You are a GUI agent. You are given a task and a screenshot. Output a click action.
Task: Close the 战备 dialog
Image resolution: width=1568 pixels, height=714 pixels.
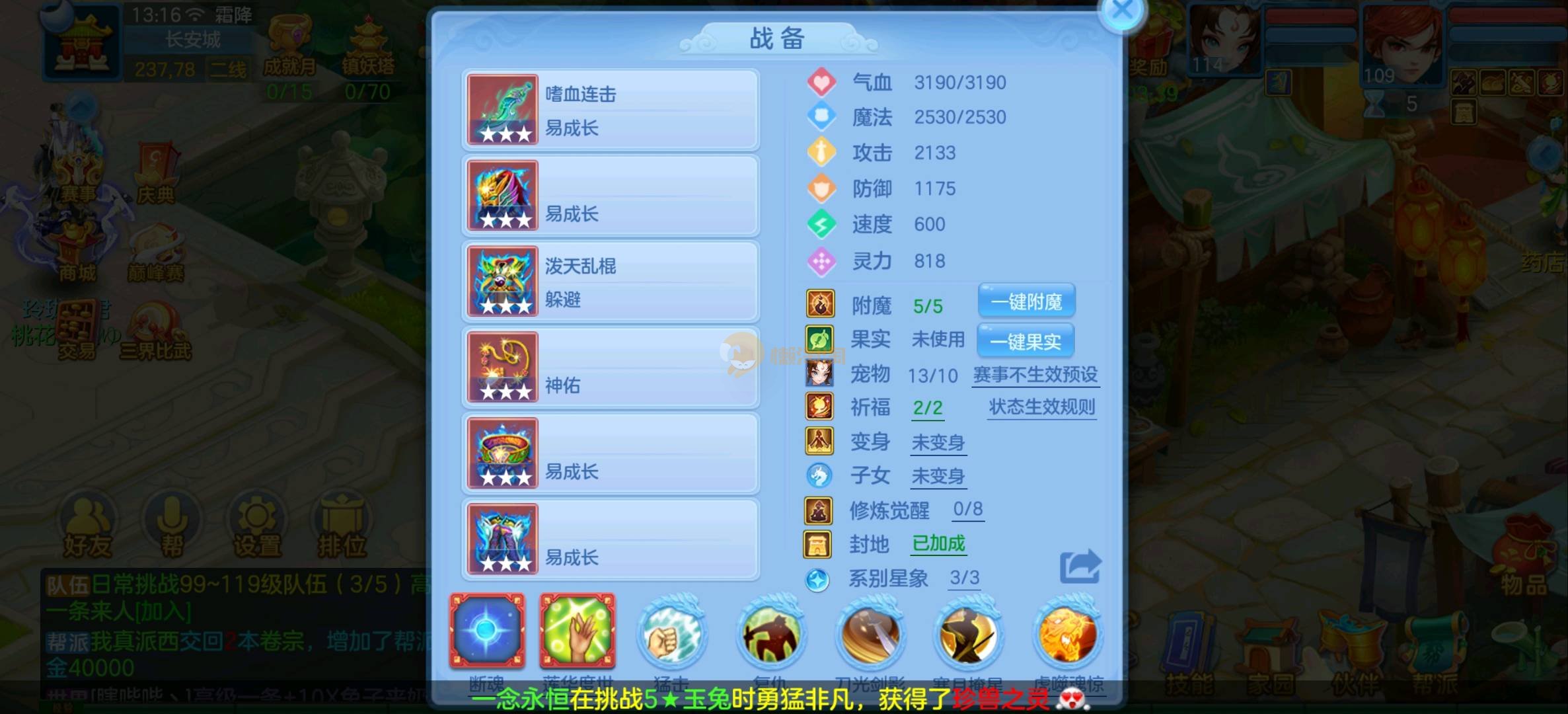pos(1121,13)
